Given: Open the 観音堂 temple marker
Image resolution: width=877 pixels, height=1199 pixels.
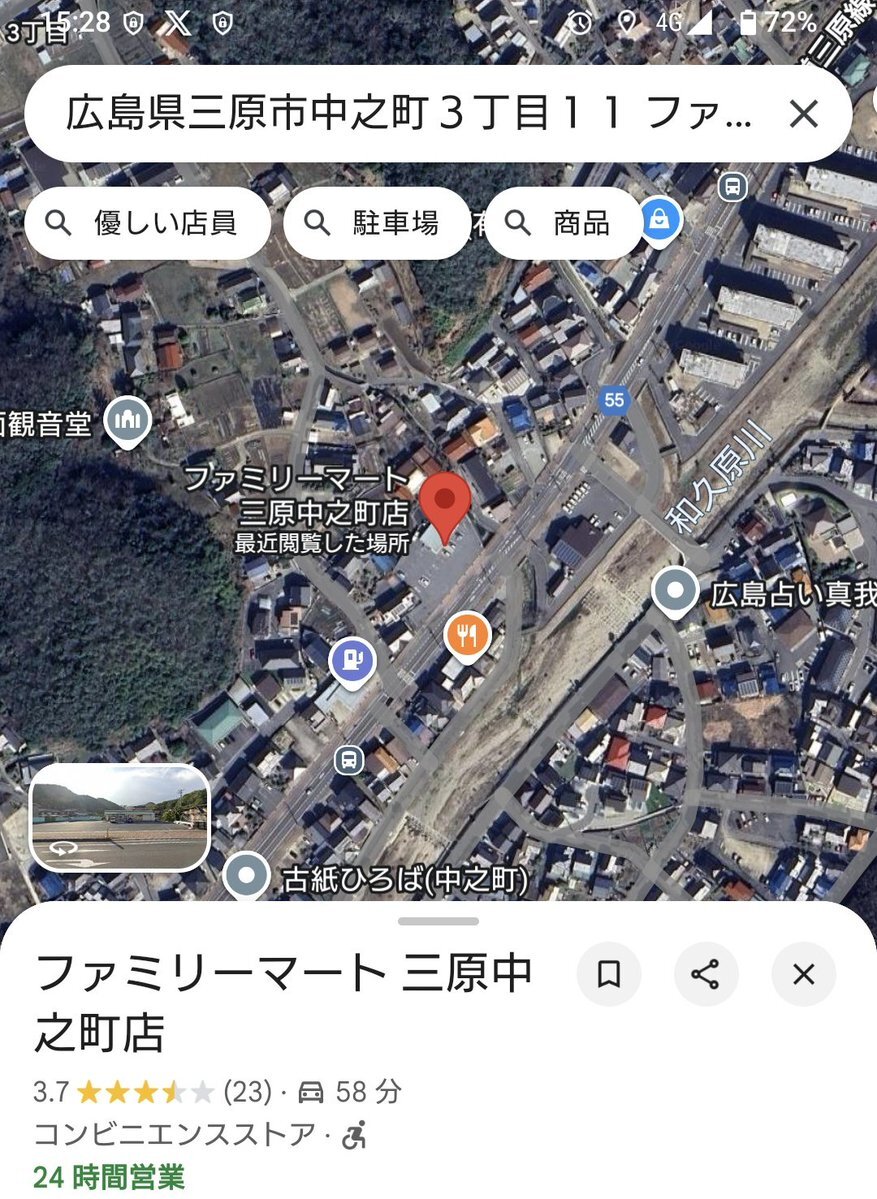Looking at the screenshot, I should tap(128, 420).
